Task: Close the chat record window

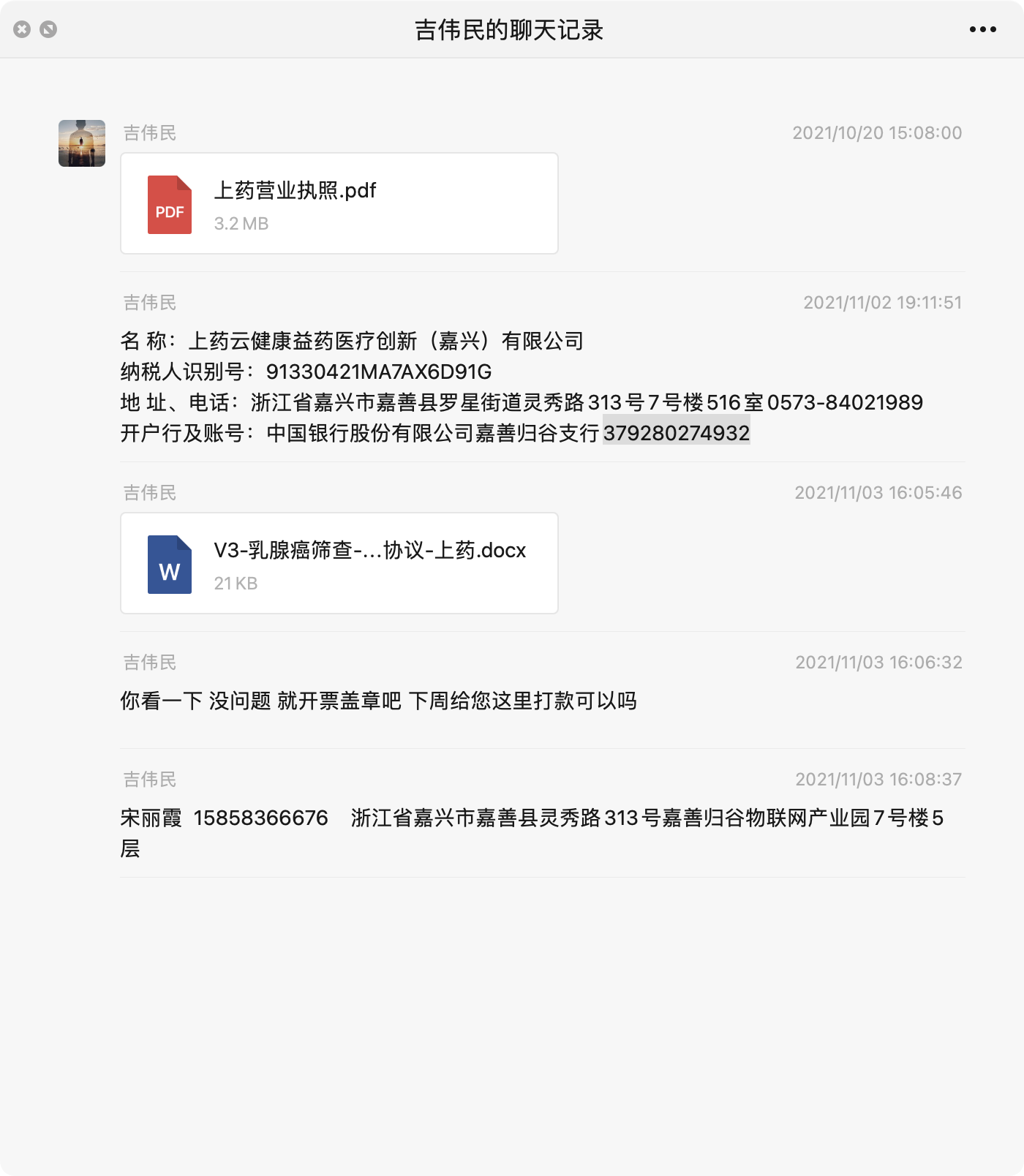Action: (x=22, y=29)
